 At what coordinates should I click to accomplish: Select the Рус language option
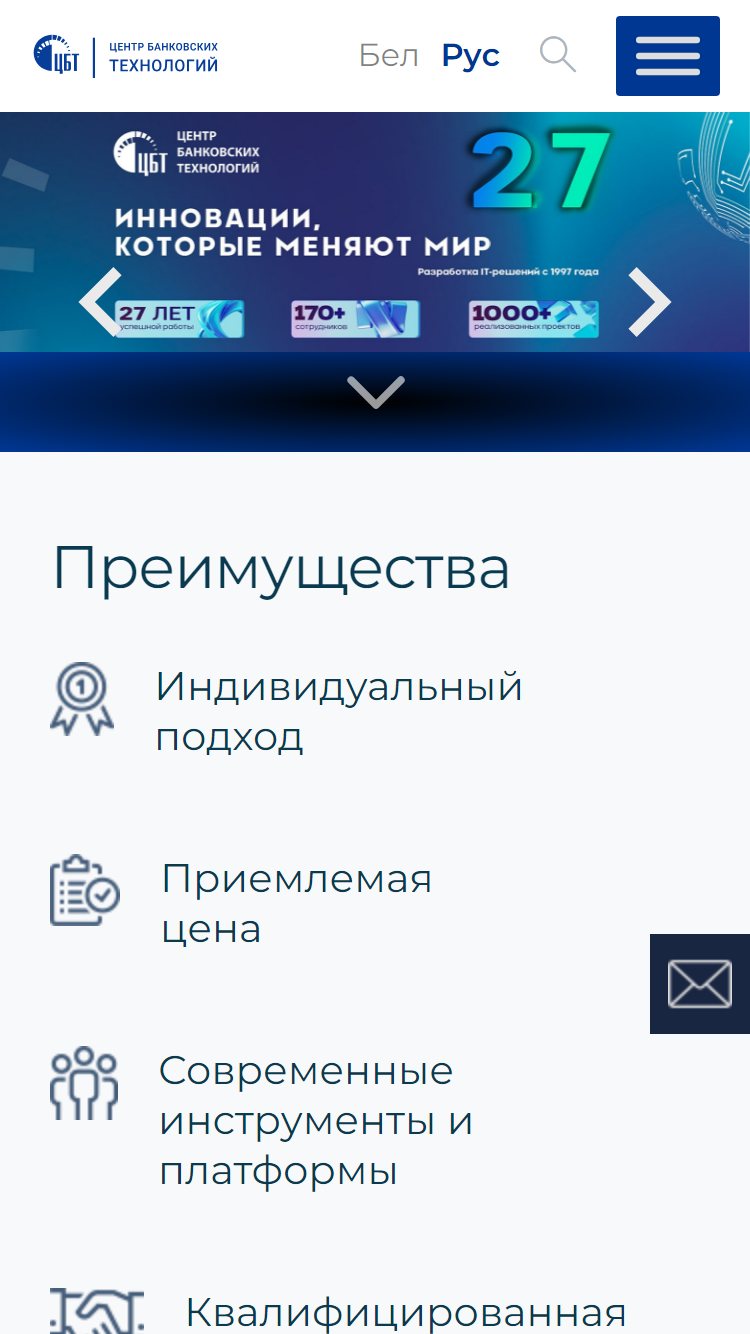(471, 55)
